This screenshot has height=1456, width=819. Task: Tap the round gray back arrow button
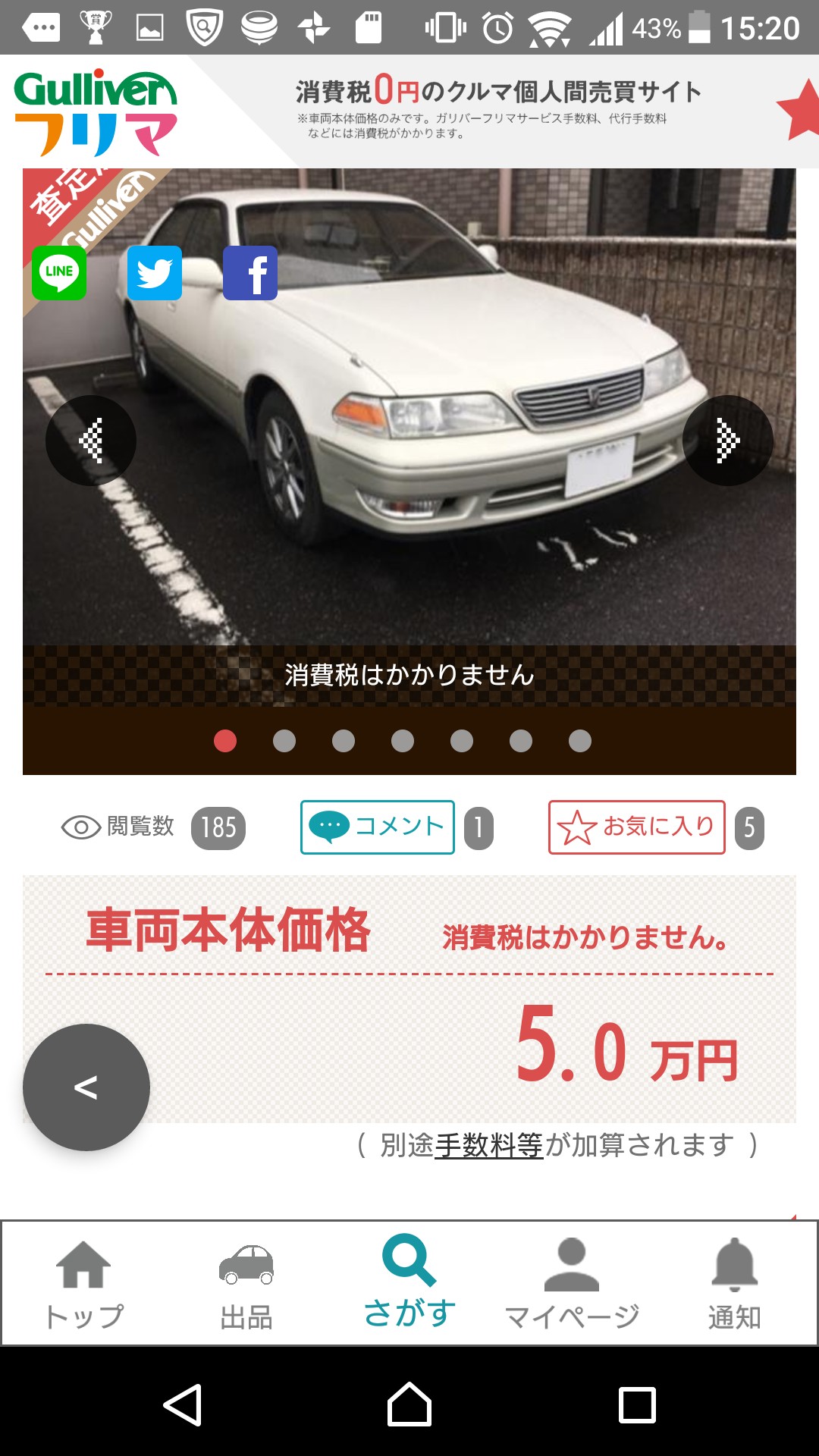click(86, 1087)
